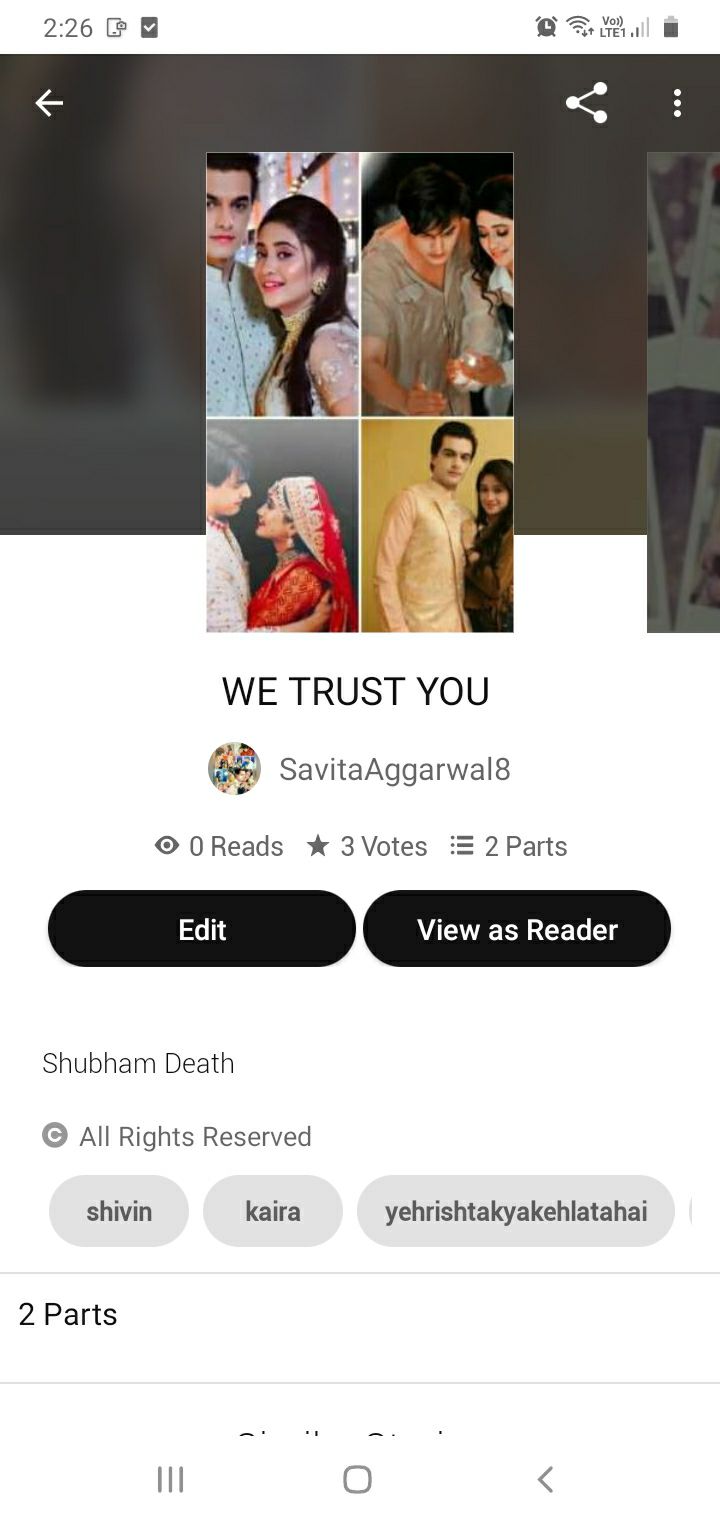Open the next story cover on the right
The height and width of the screenshot is (1520, 720).
click(684, 392)
